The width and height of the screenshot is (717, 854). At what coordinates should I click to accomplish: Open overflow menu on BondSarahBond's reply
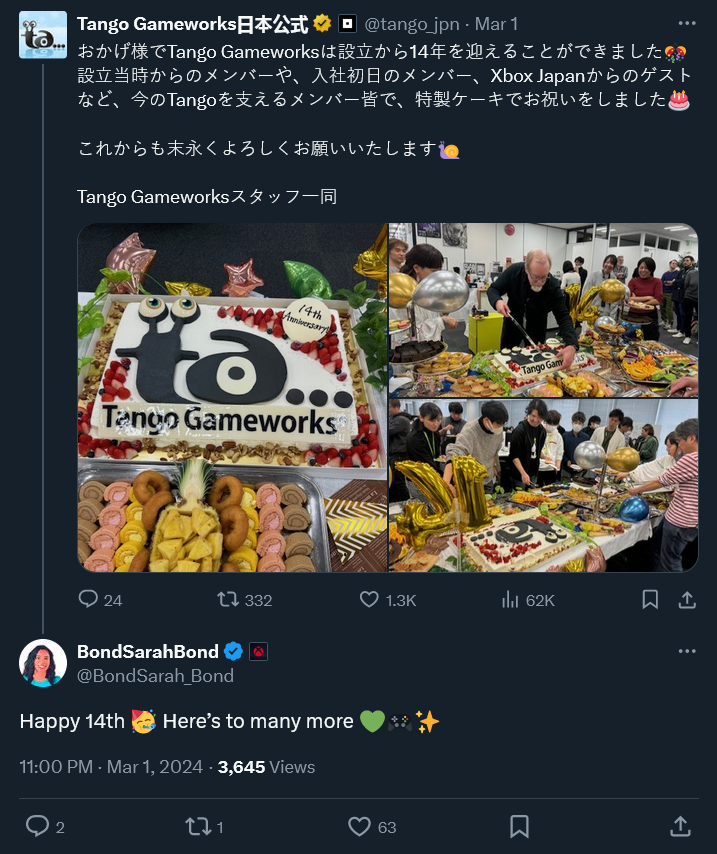pyautogui.click(x=686, y=651)
